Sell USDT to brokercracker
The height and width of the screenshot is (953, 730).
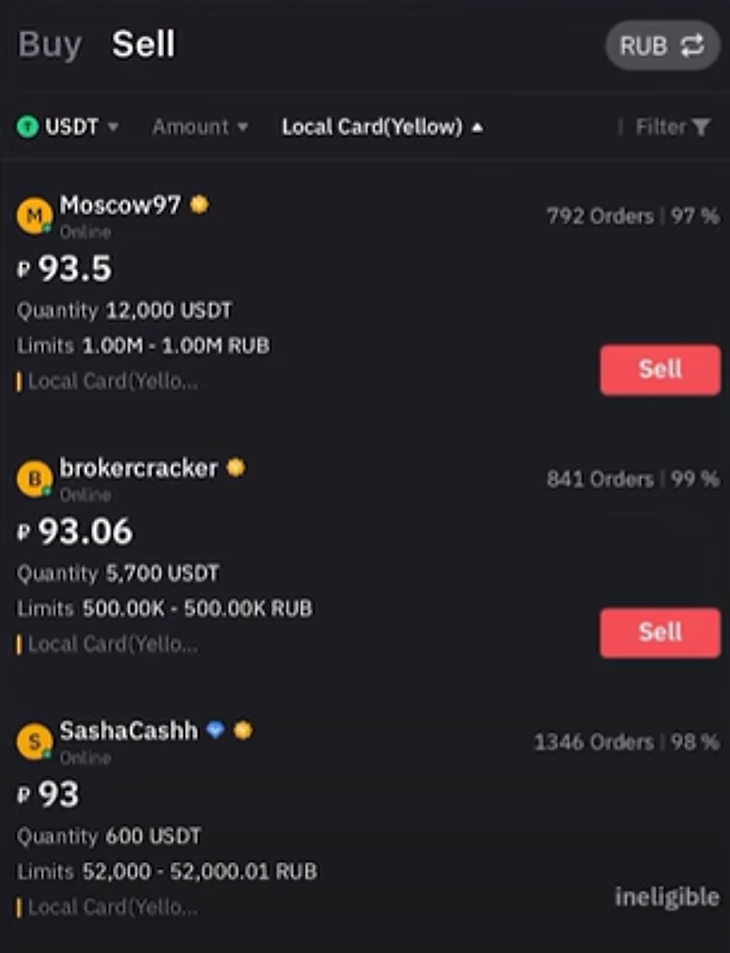click(x=659, y=632)
